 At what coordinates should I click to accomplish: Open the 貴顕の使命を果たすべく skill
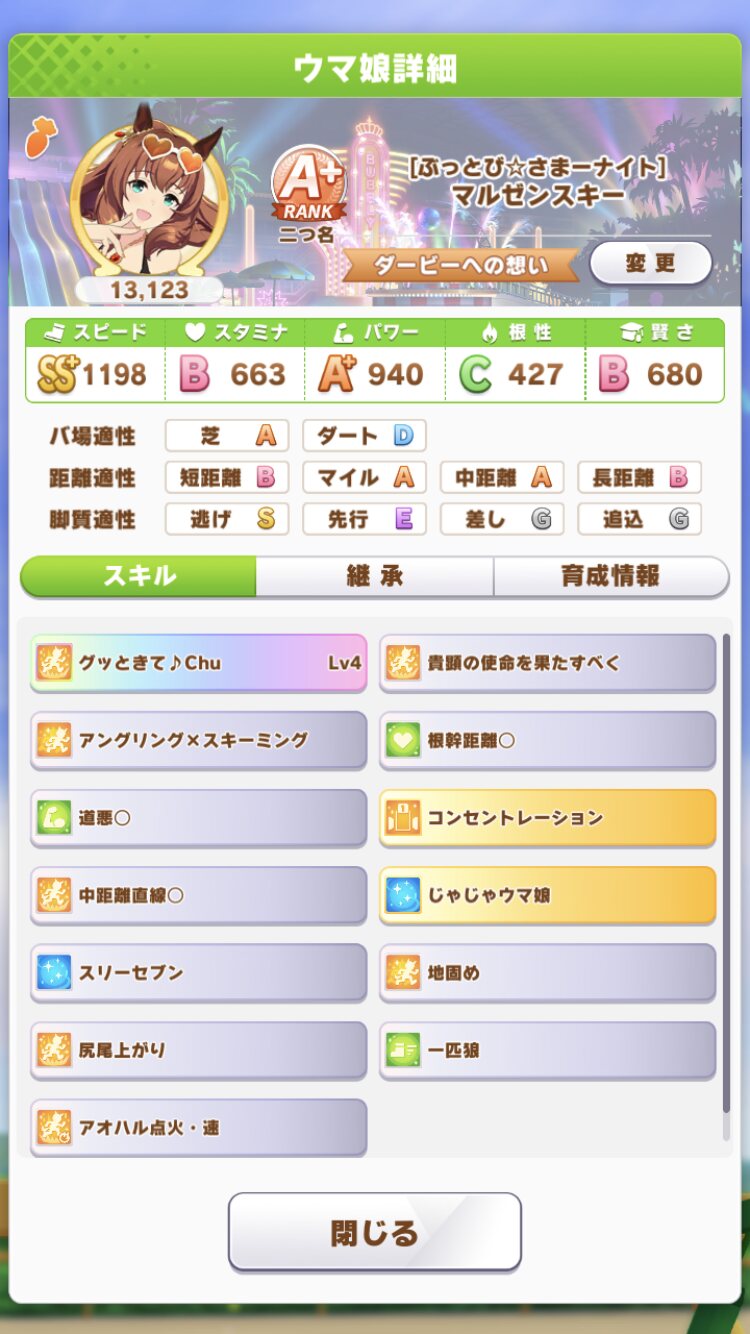click(547, 662)
